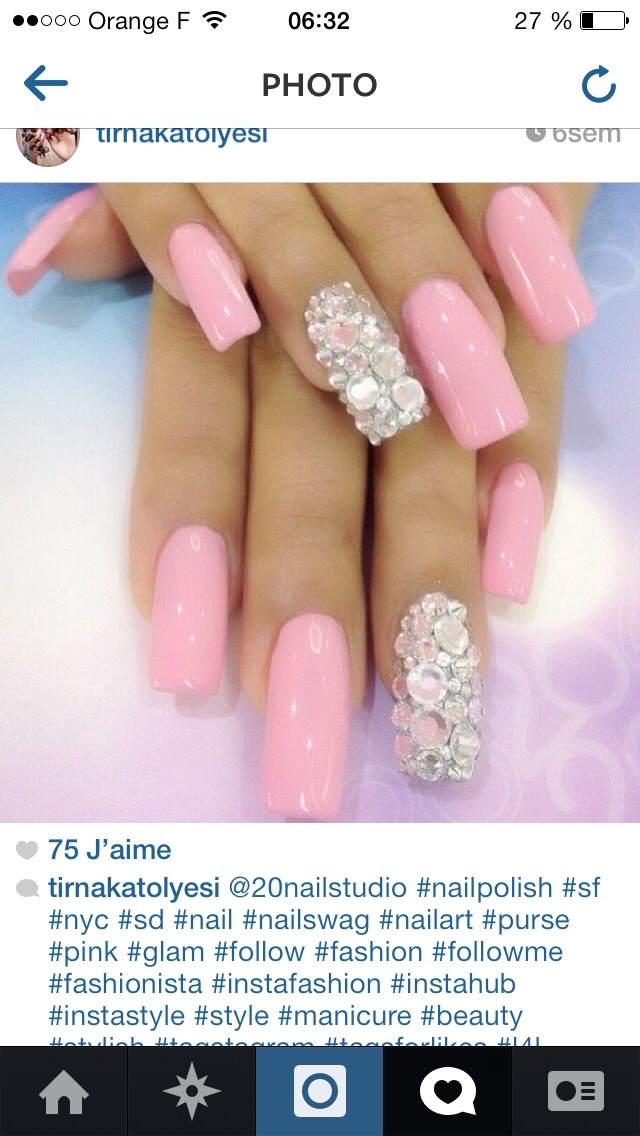Refresh the photo page
The height and width of the screenshot is (1136, 640).
point(599,86)
